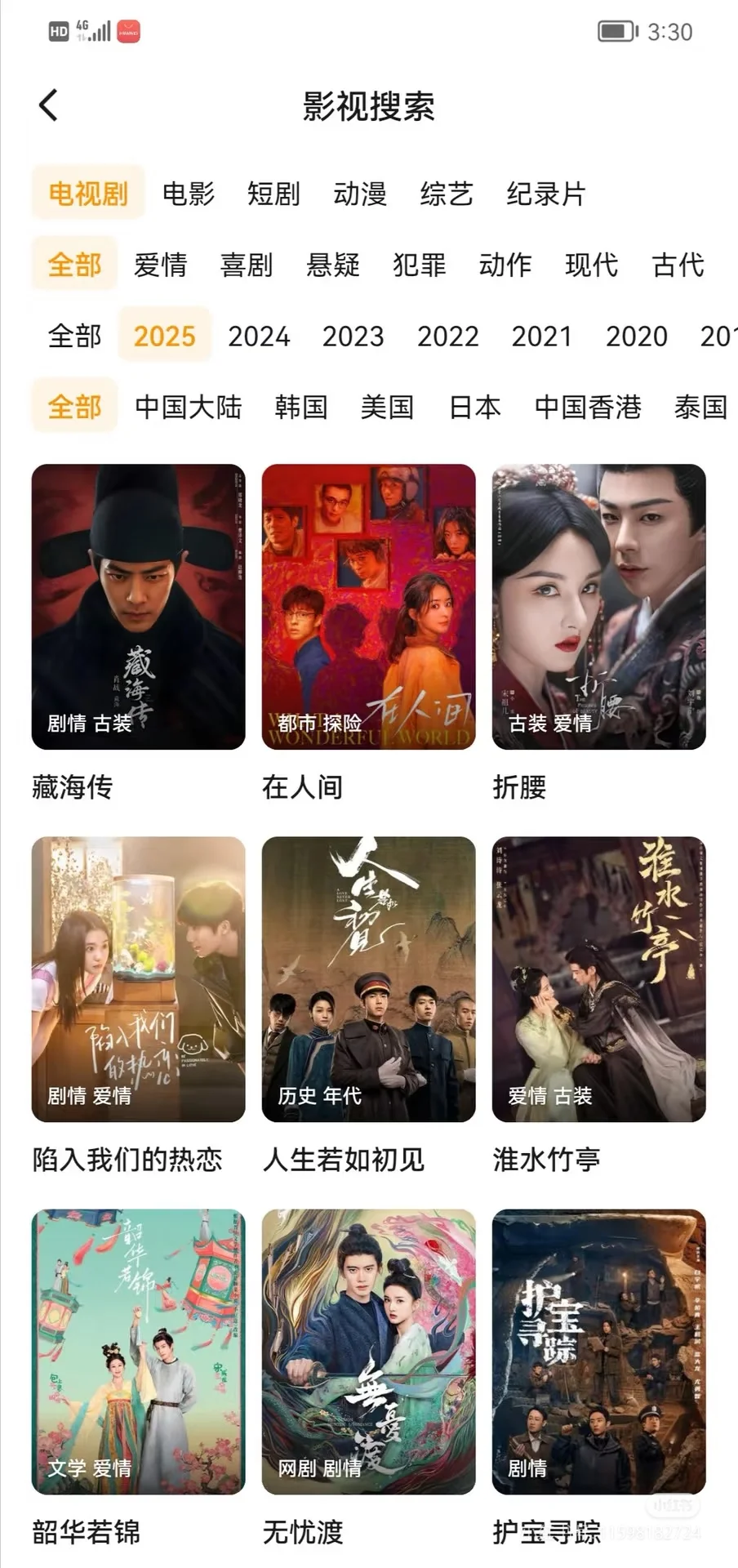Go back from 影视搜索 page
The height and width of the screenshot is (1568, 738).
[49, 105]
